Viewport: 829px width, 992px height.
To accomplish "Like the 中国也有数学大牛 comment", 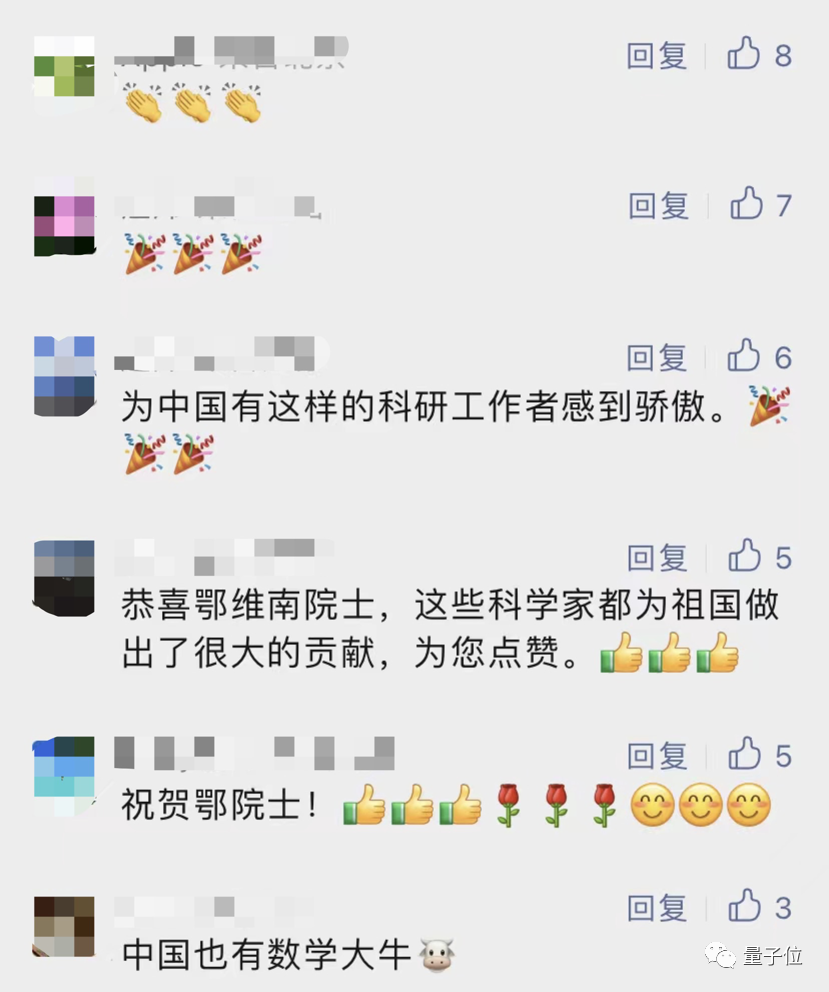I will [745, 906].
